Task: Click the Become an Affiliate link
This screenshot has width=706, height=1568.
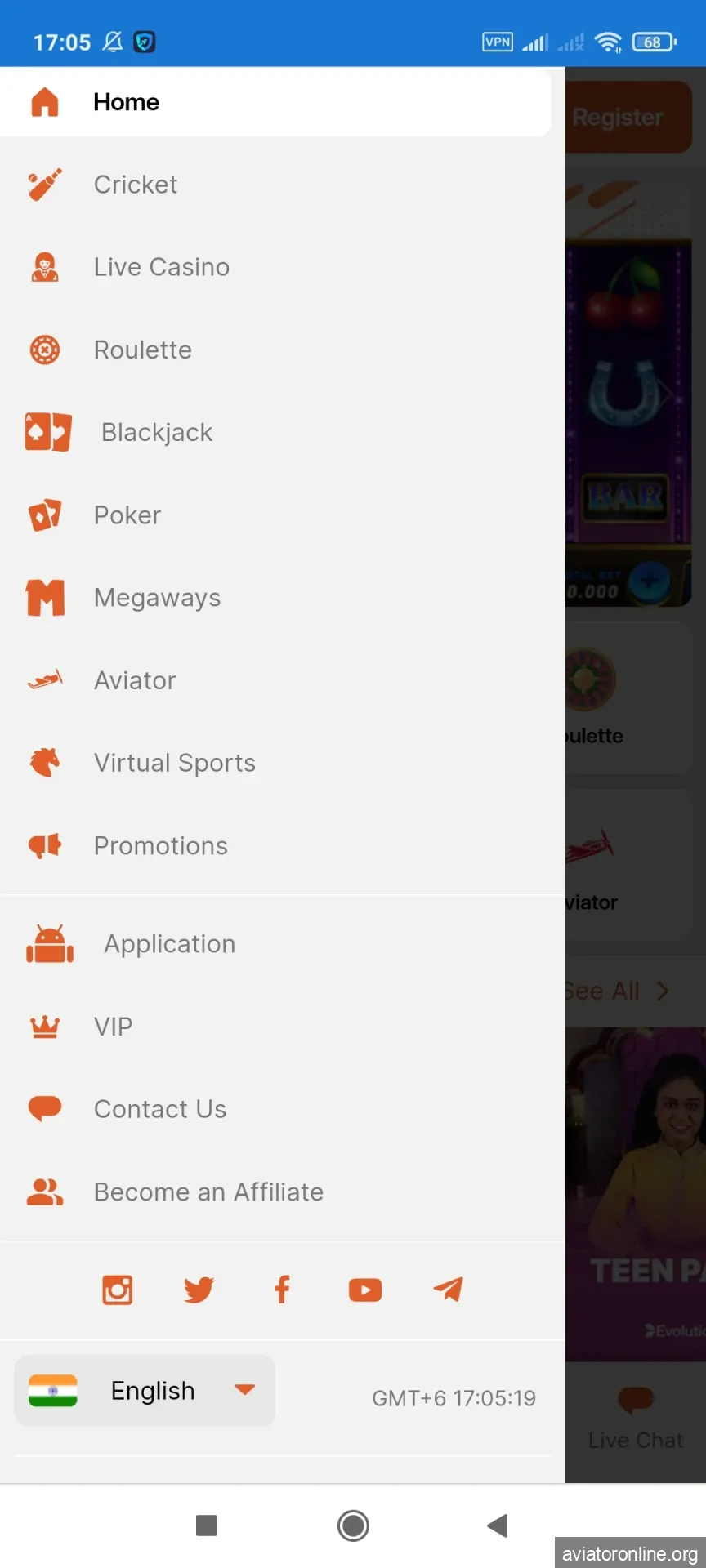Action: point(208,1192)
